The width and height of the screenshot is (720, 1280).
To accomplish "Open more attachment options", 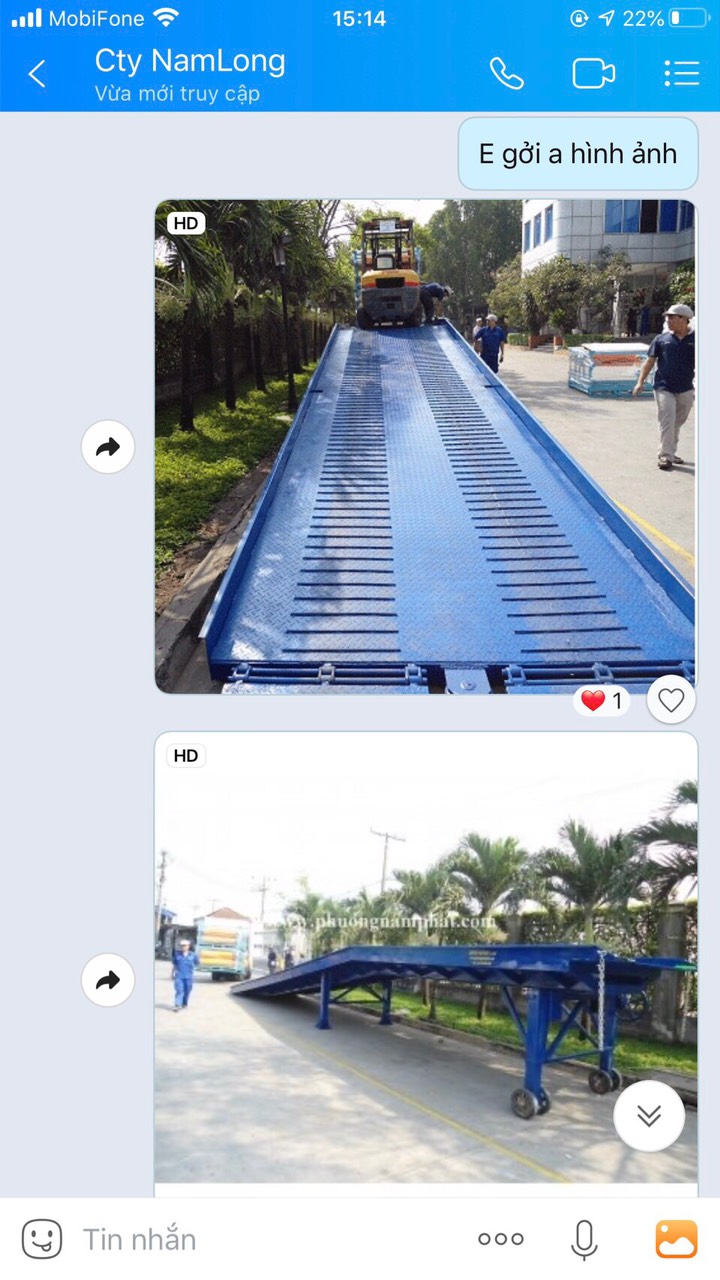I will (x=501, y=1239).
